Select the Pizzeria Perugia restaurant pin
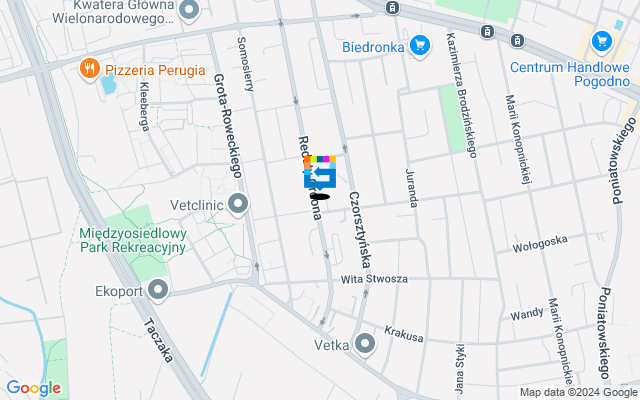This screenshot has width=640, height=400. click(x=90, y=69)
